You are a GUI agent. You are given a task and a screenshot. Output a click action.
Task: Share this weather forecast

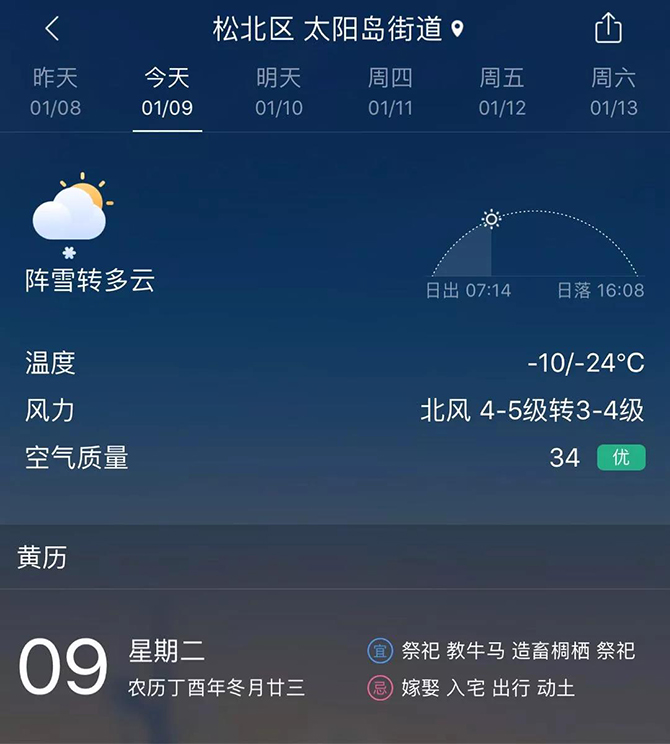(x=608, y=29)
